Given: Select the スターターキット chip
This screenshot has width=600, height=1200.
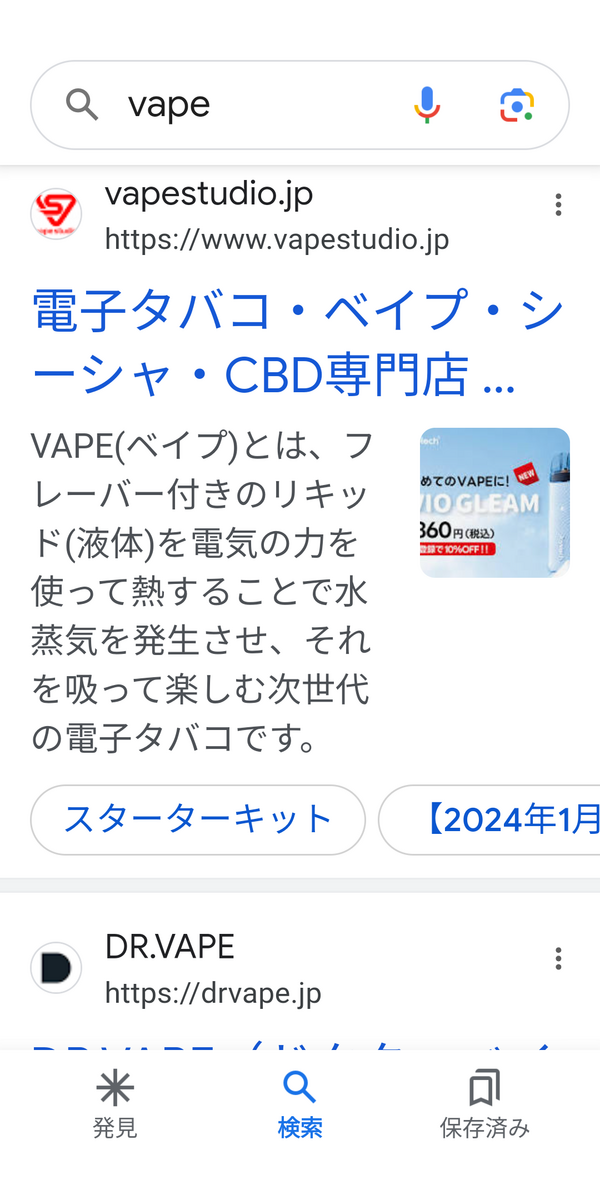Looking at the screenshot, I should [198, 819].
